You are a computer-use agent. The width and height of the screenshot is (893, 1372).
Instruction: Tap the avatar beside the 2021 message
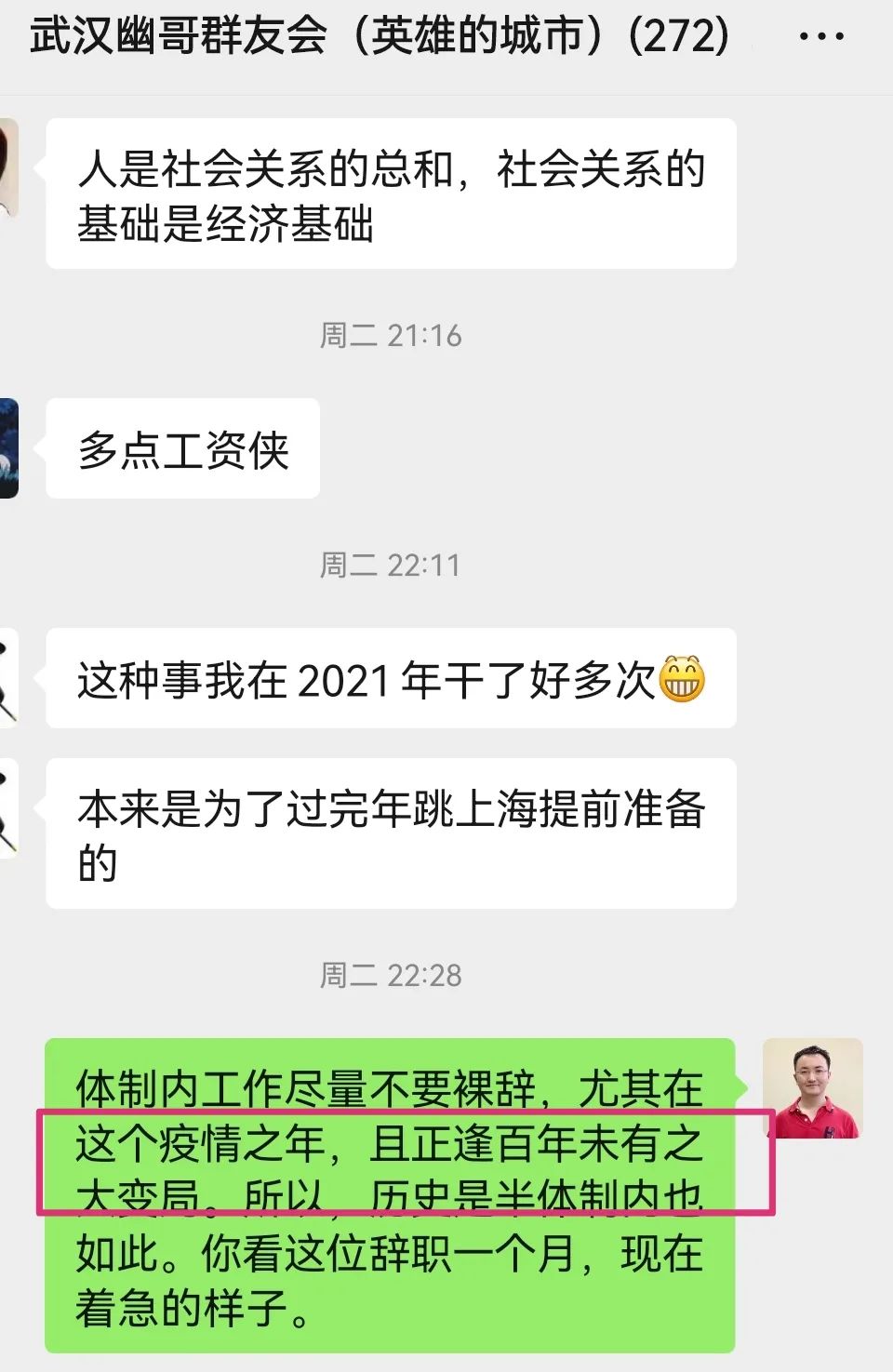point(9,678)
